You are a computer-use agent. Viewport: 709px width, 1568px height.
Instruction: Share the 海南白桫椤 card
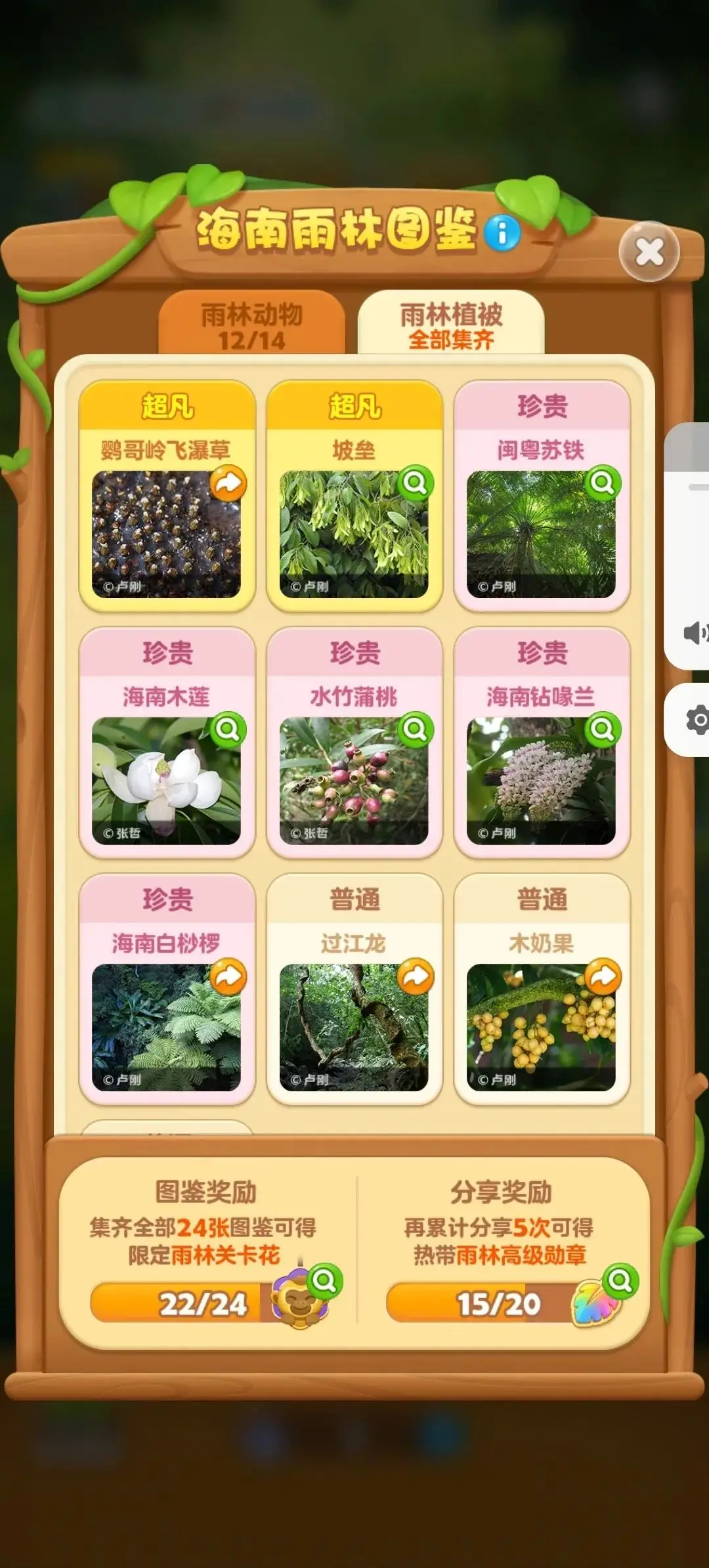click(x=228, y=977)
